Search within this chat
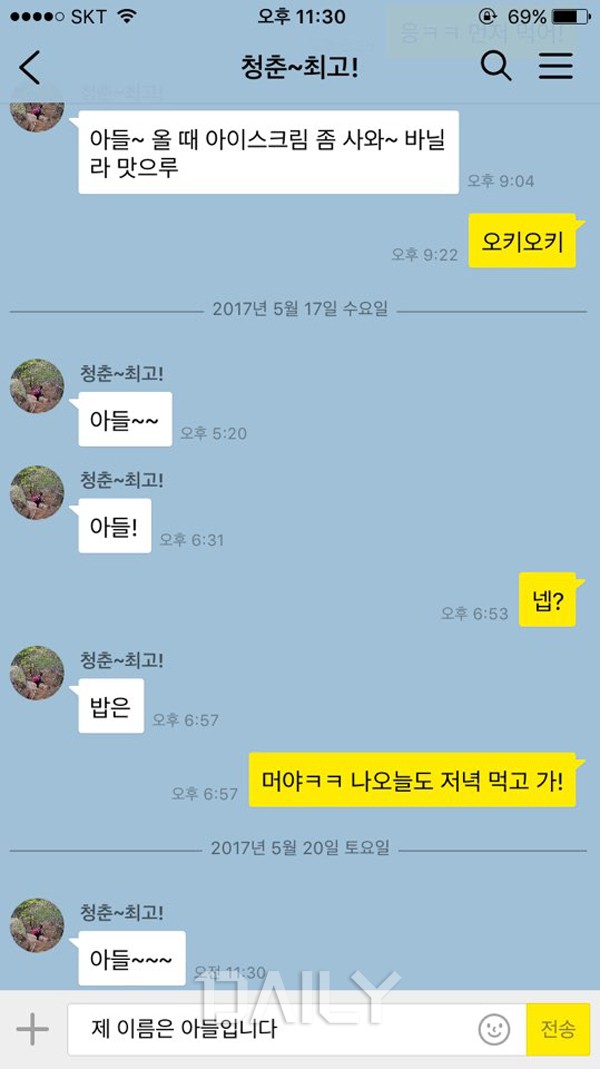600x1069 pixels. click(x=496, y=67)
